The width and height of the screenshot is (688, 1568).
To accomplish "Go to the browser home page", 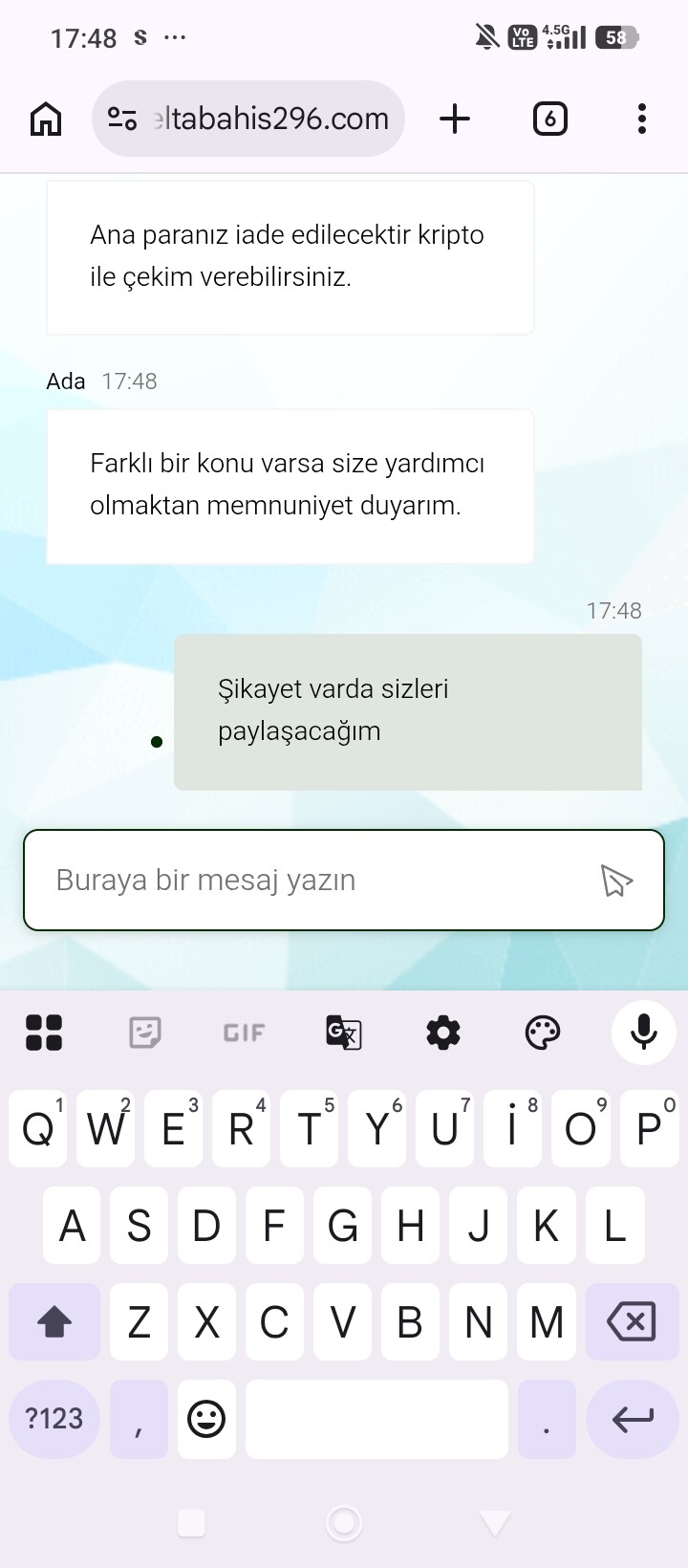I will click(46, 120).
